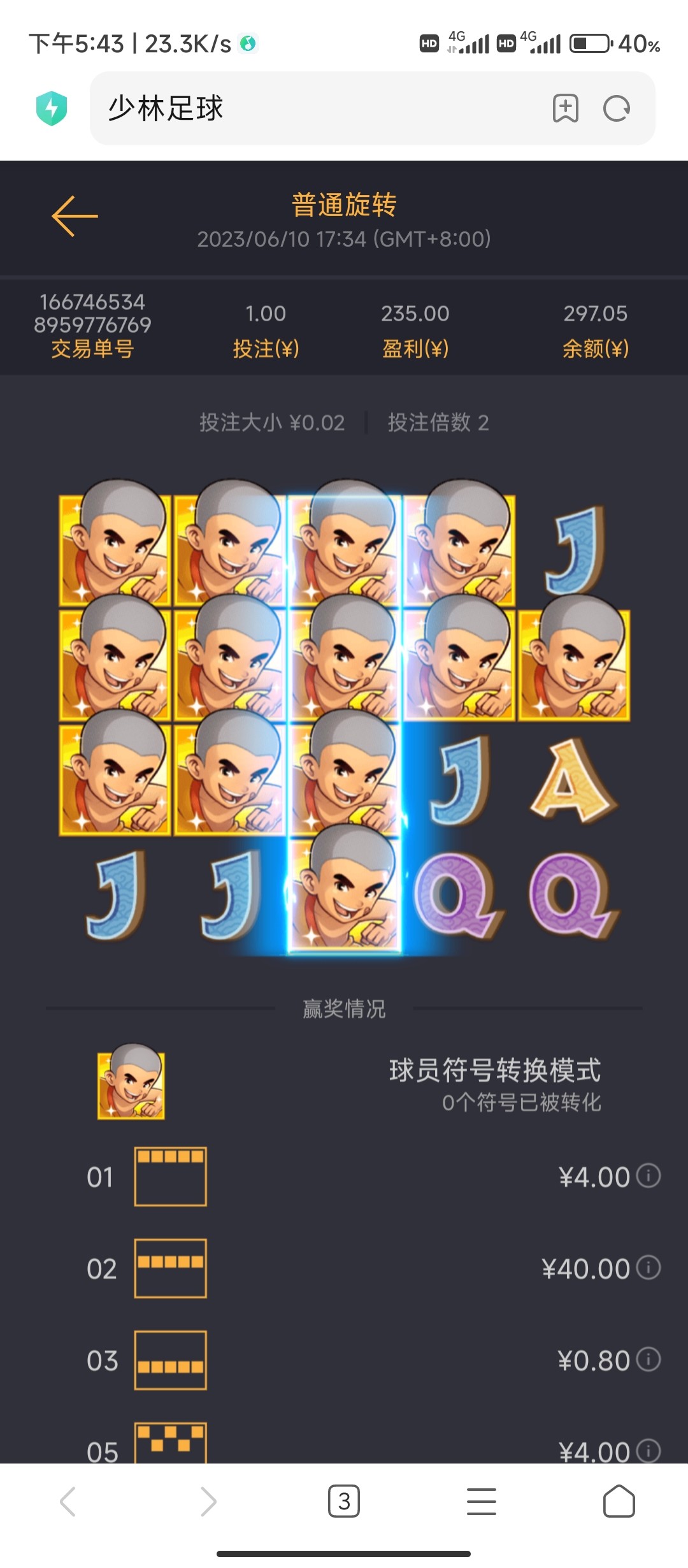Add this page to bookmarks
688x1568 pixels.
(565, 108)
